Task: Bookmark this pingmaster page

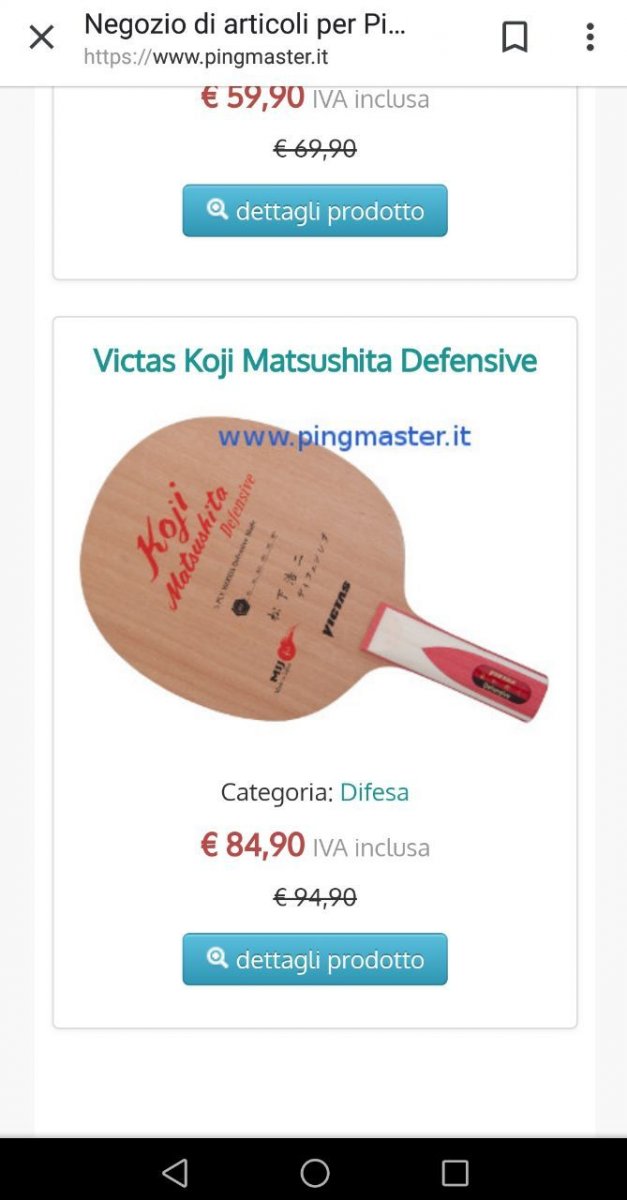Action: coord(514,38)
